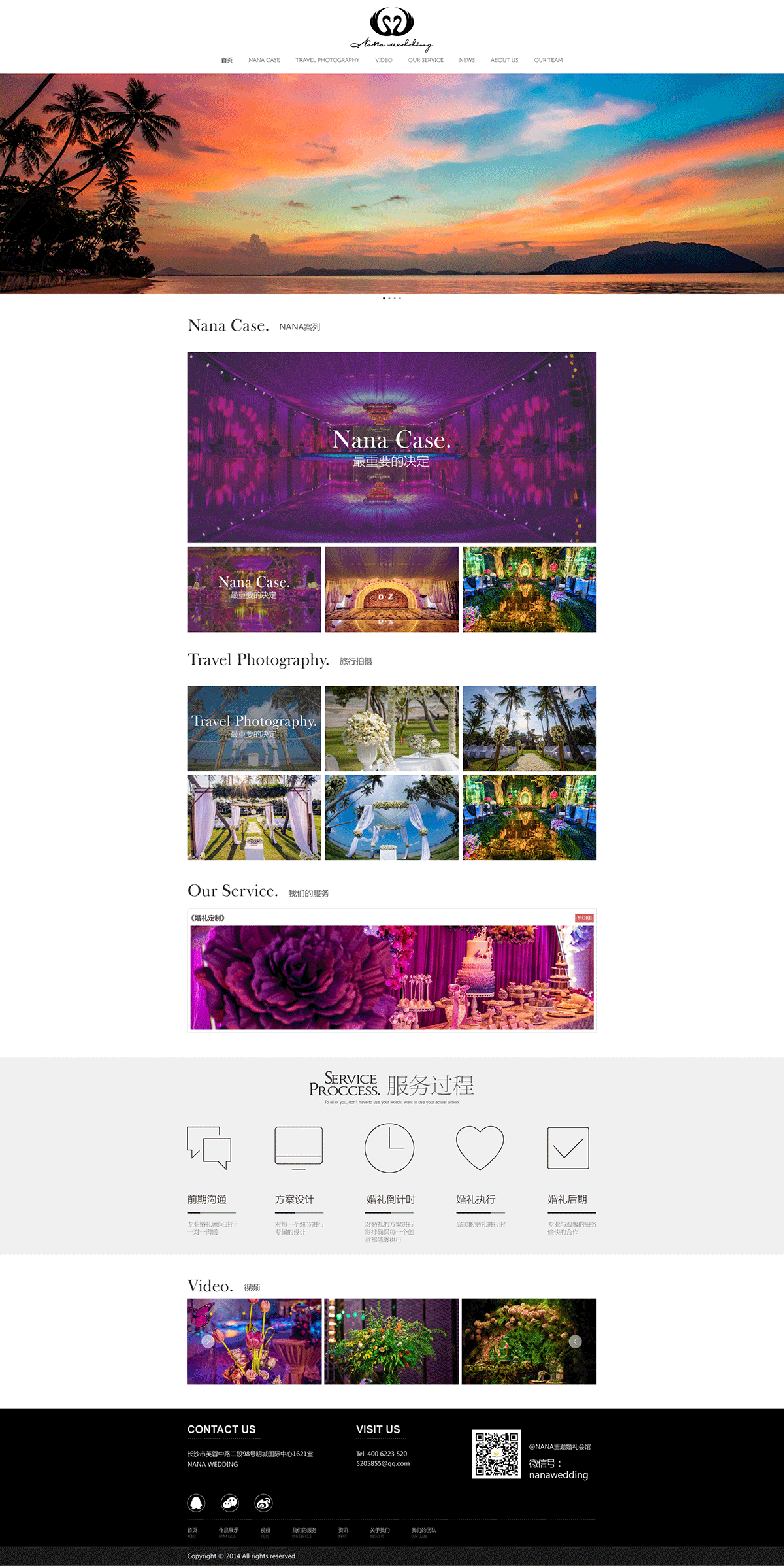Tap the banner carousel page indicator dots

391,298
